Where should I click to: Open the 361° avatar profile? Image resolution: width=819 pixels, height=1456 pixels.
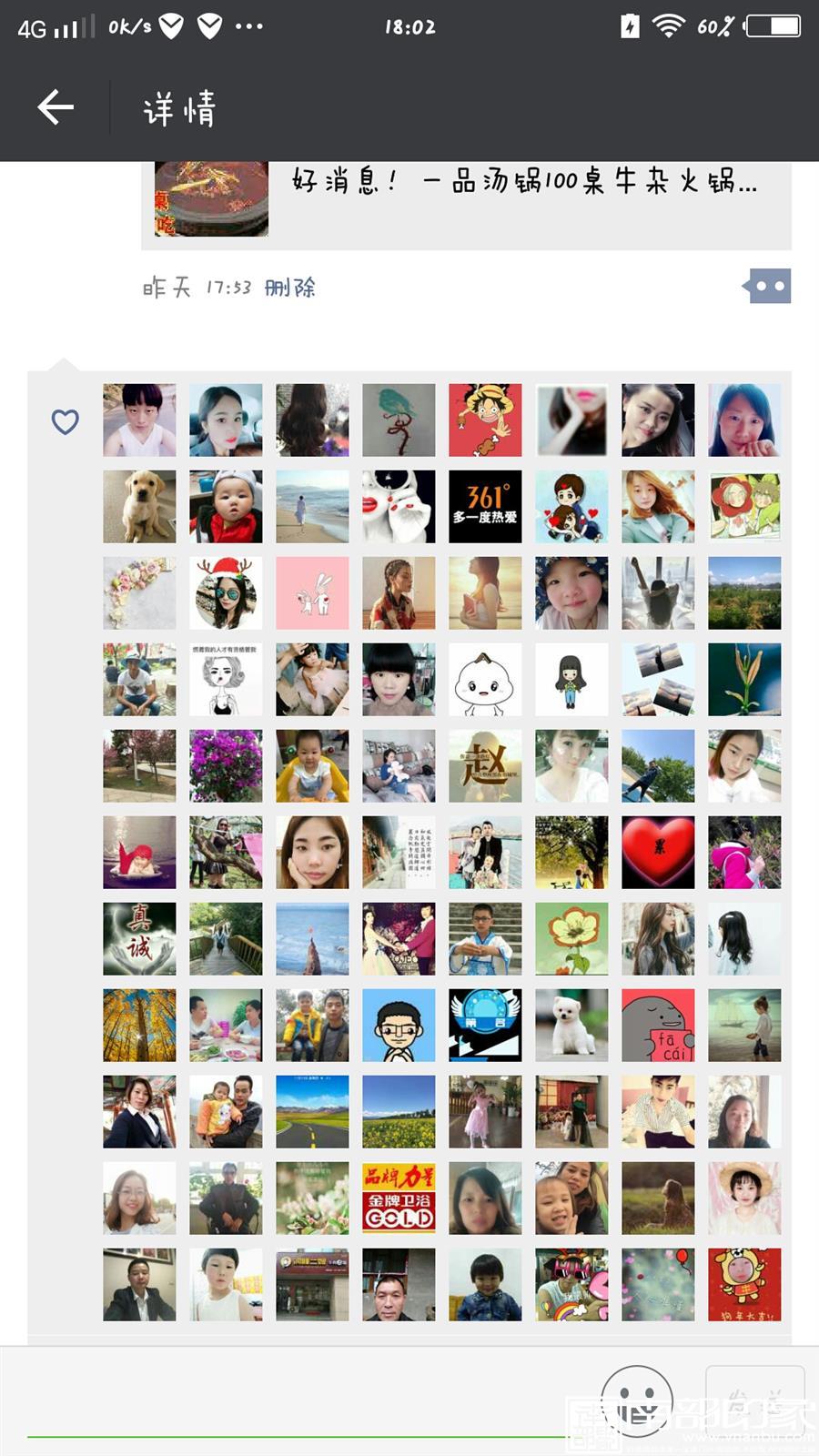pyautogui.click(x=485, y=507)
